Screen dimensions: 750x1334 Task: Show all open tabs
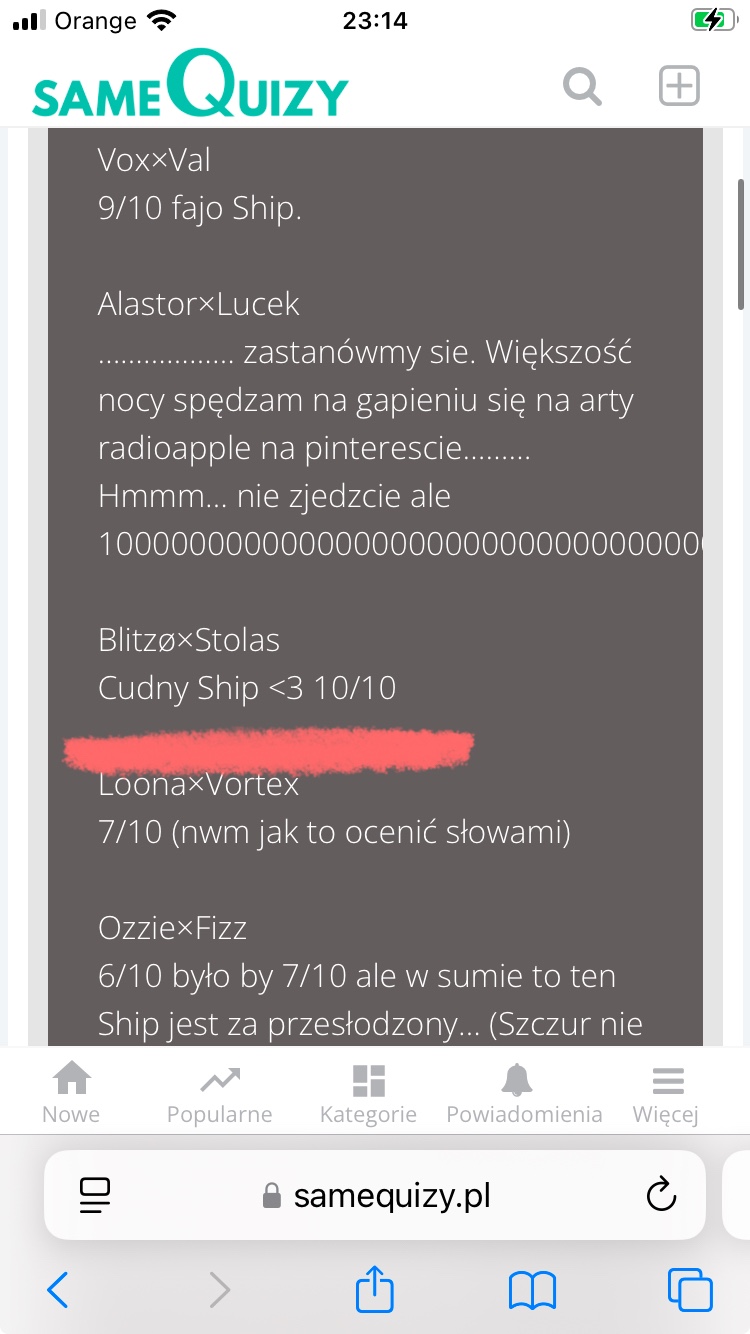click(x=690, y=1290)
